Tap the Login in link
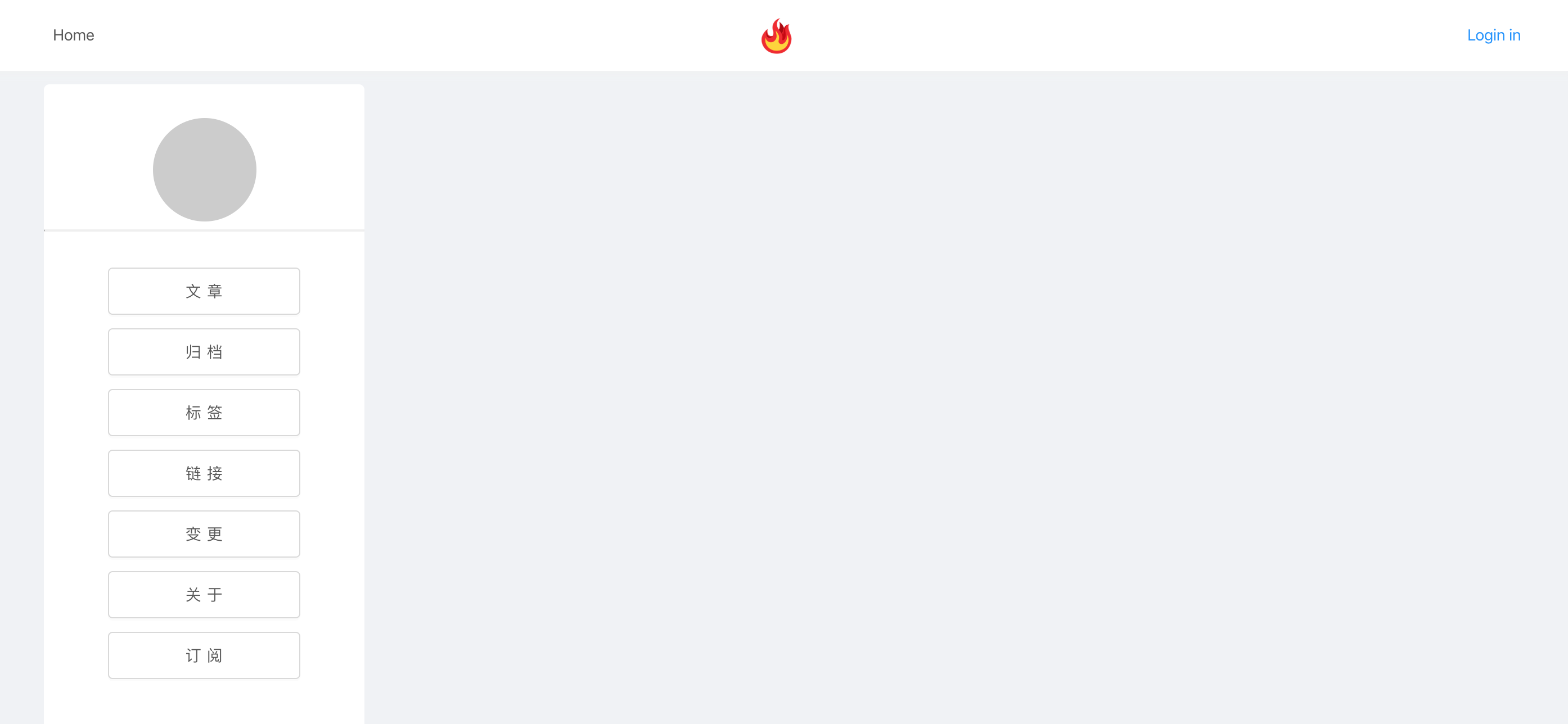 tap(1493, 35)
